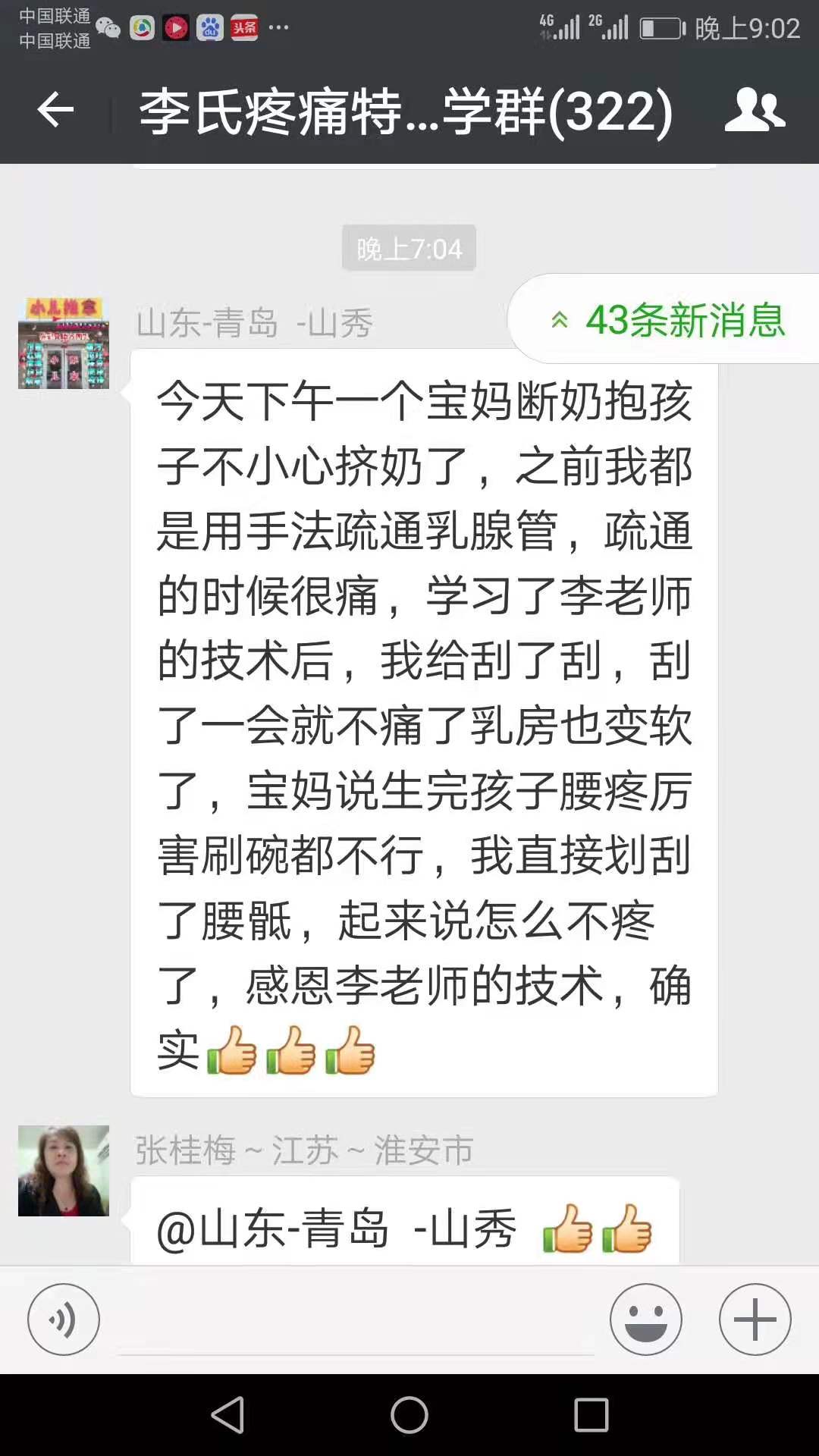
Task: Open group members info icon
Action: 754,111
